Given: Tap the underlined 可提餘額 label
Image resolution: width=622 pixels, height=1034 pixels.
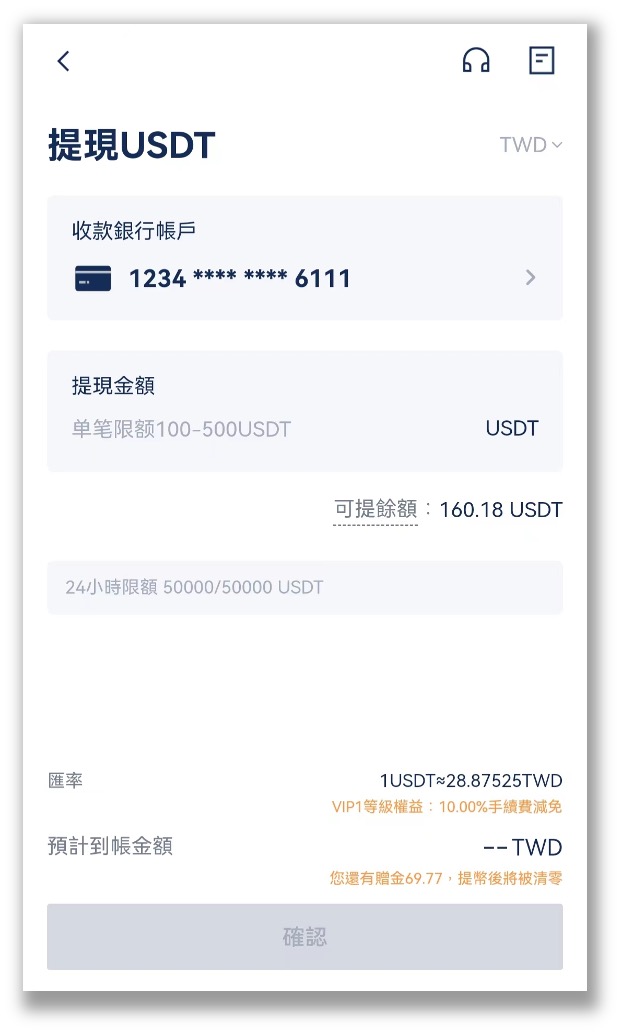Looking at the screenshot, I should coord(375,510).
